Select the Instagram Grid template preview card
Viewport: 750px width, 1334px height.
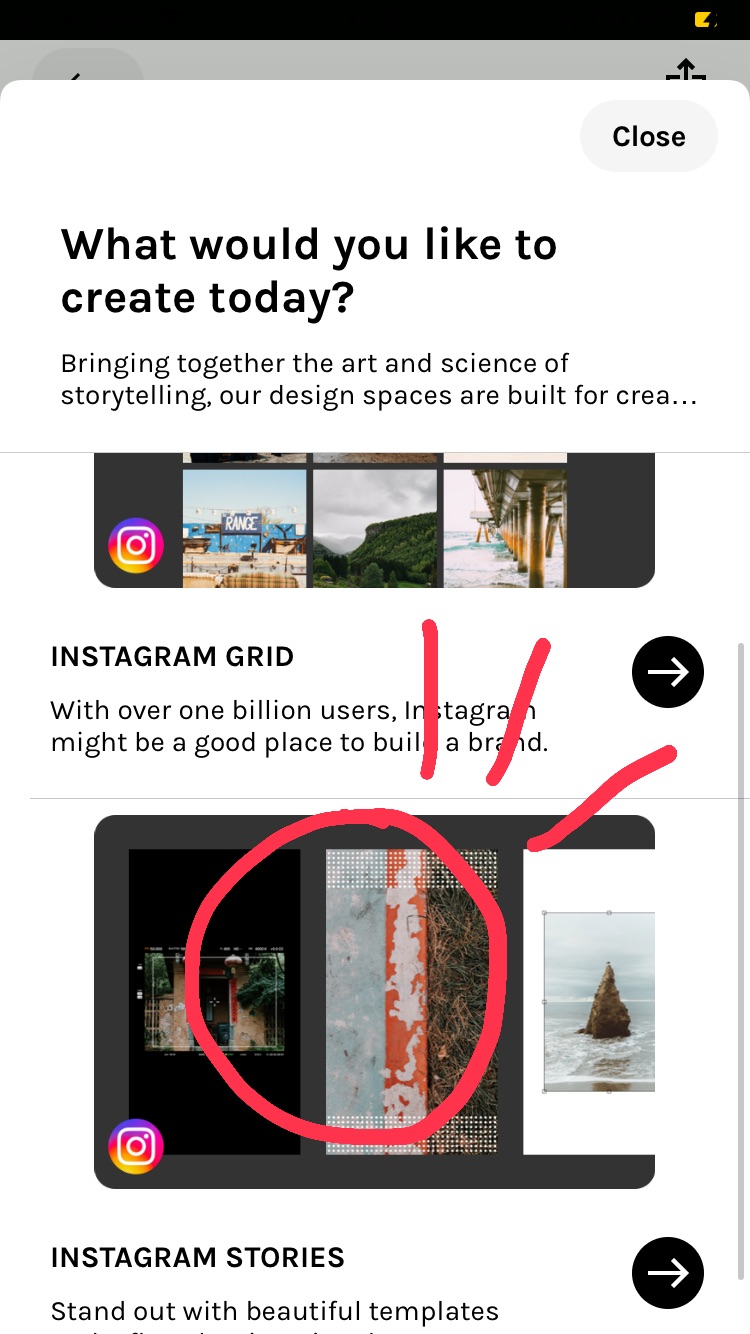tap(374, 520)
